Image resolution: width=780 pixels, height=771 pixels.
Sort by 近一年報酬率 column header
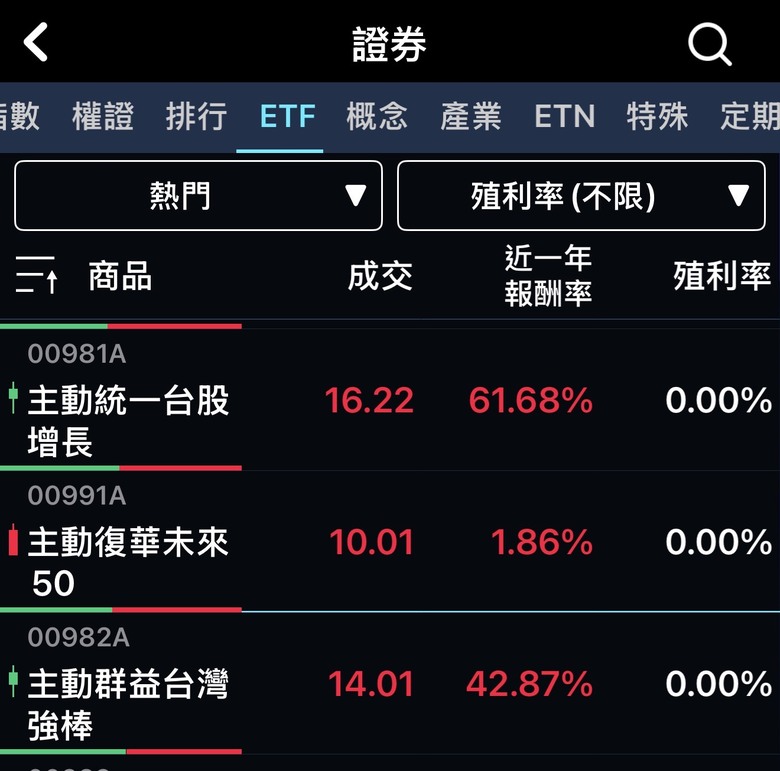548,276
